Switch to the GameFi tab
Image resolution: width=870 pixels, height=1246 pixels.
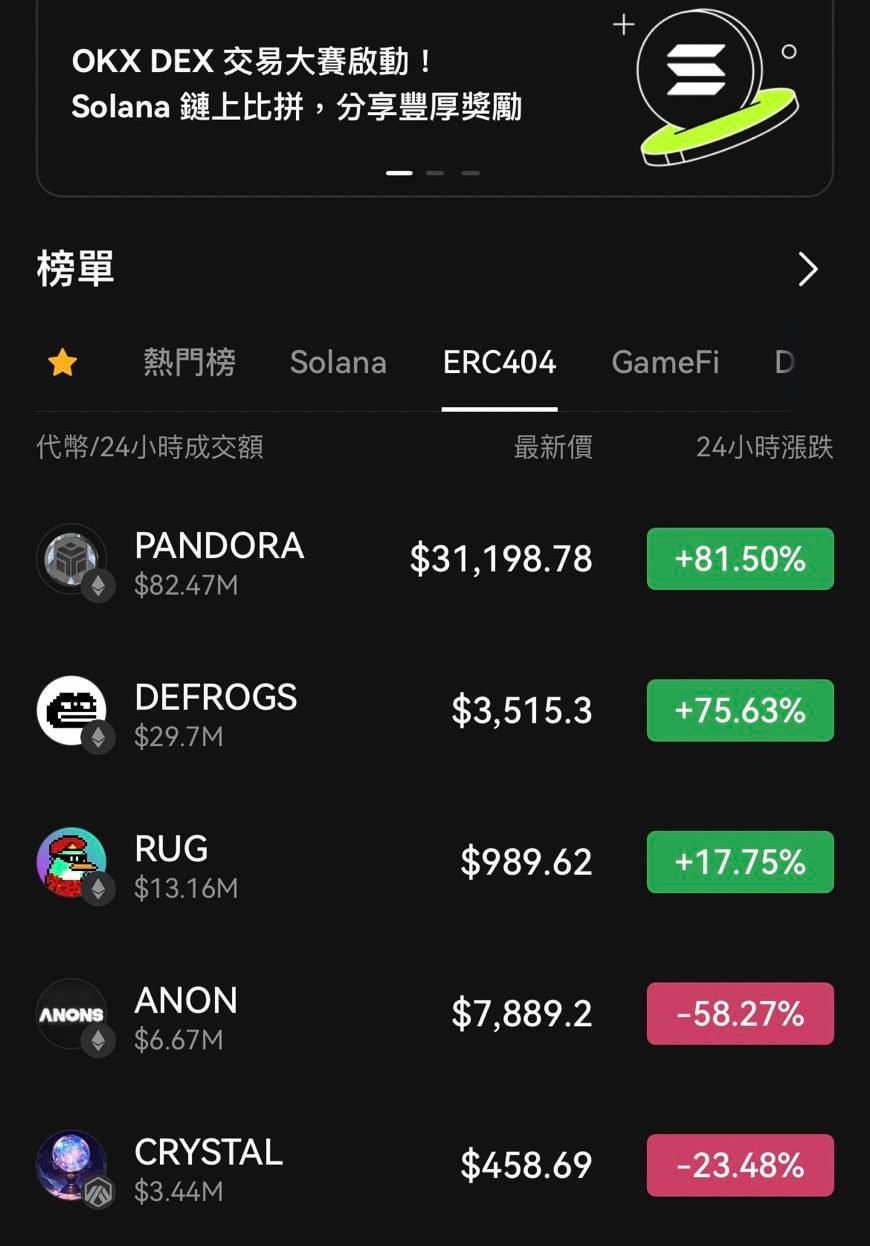coord(665,362)
